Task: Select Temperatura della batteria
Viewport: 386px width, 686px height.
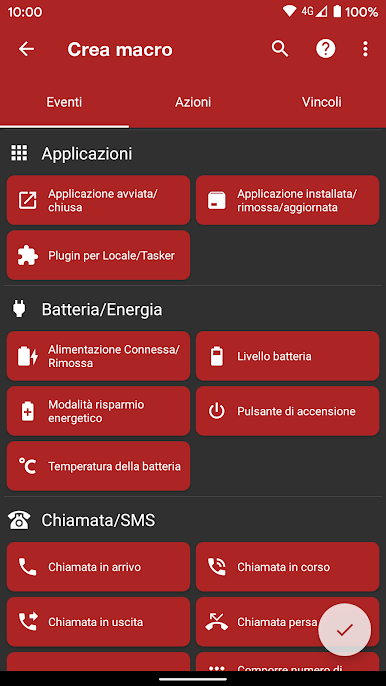Action: click(x=98, y=466)
